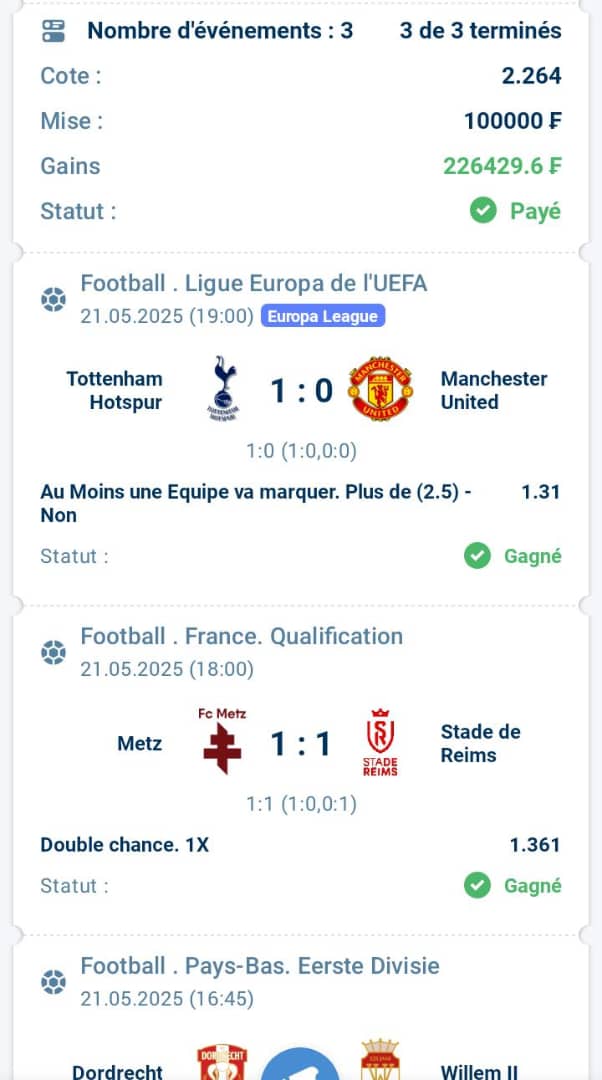Open the Metz vs Stade de Reims event
Screen dimensions: 602x1080
click(x=301, y=744)
